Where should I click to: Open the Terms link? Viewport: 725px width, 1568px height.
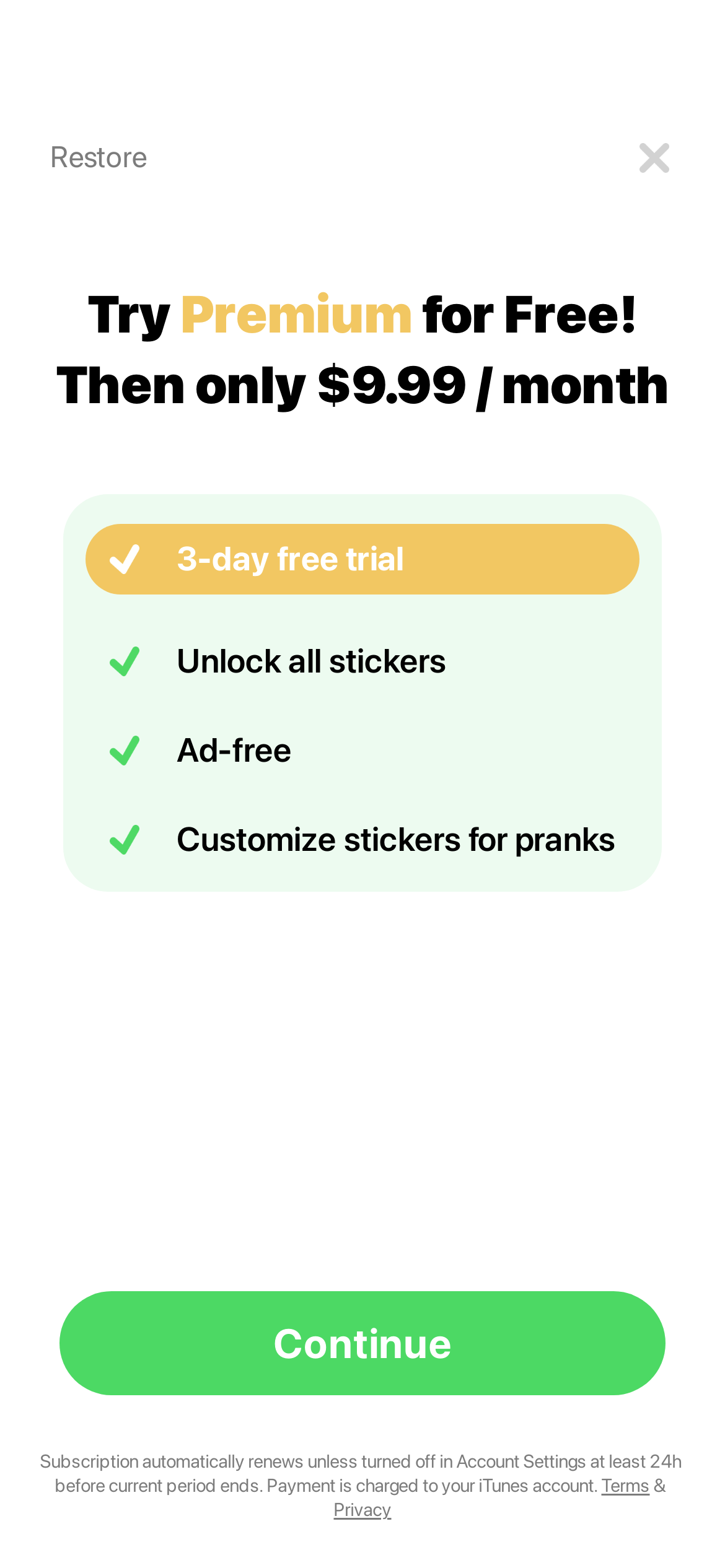(625, 1486)
